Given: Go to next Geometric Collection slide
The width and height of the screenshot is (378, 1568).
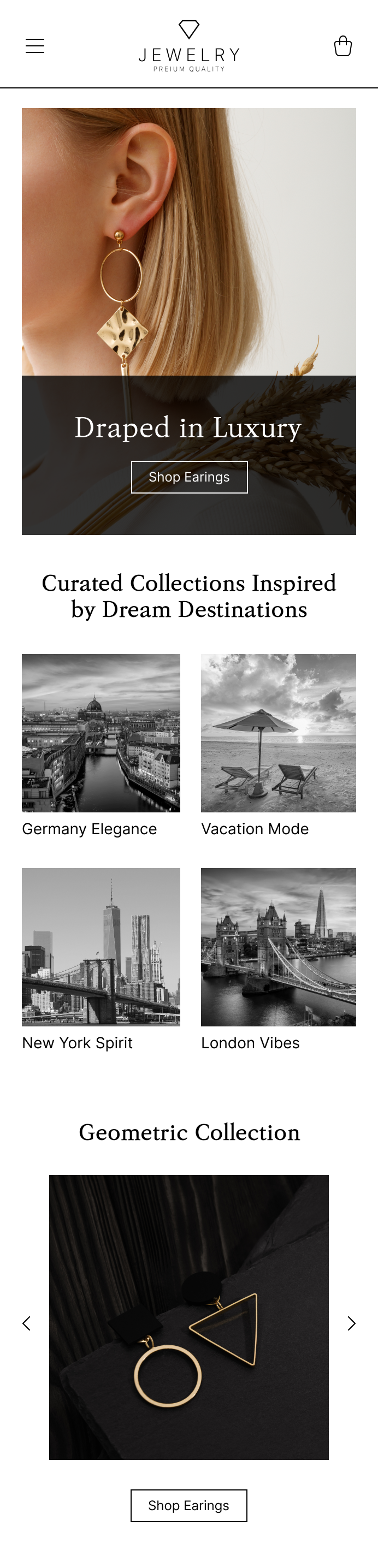Looking at the screenshot, I should coord(351,1323).
